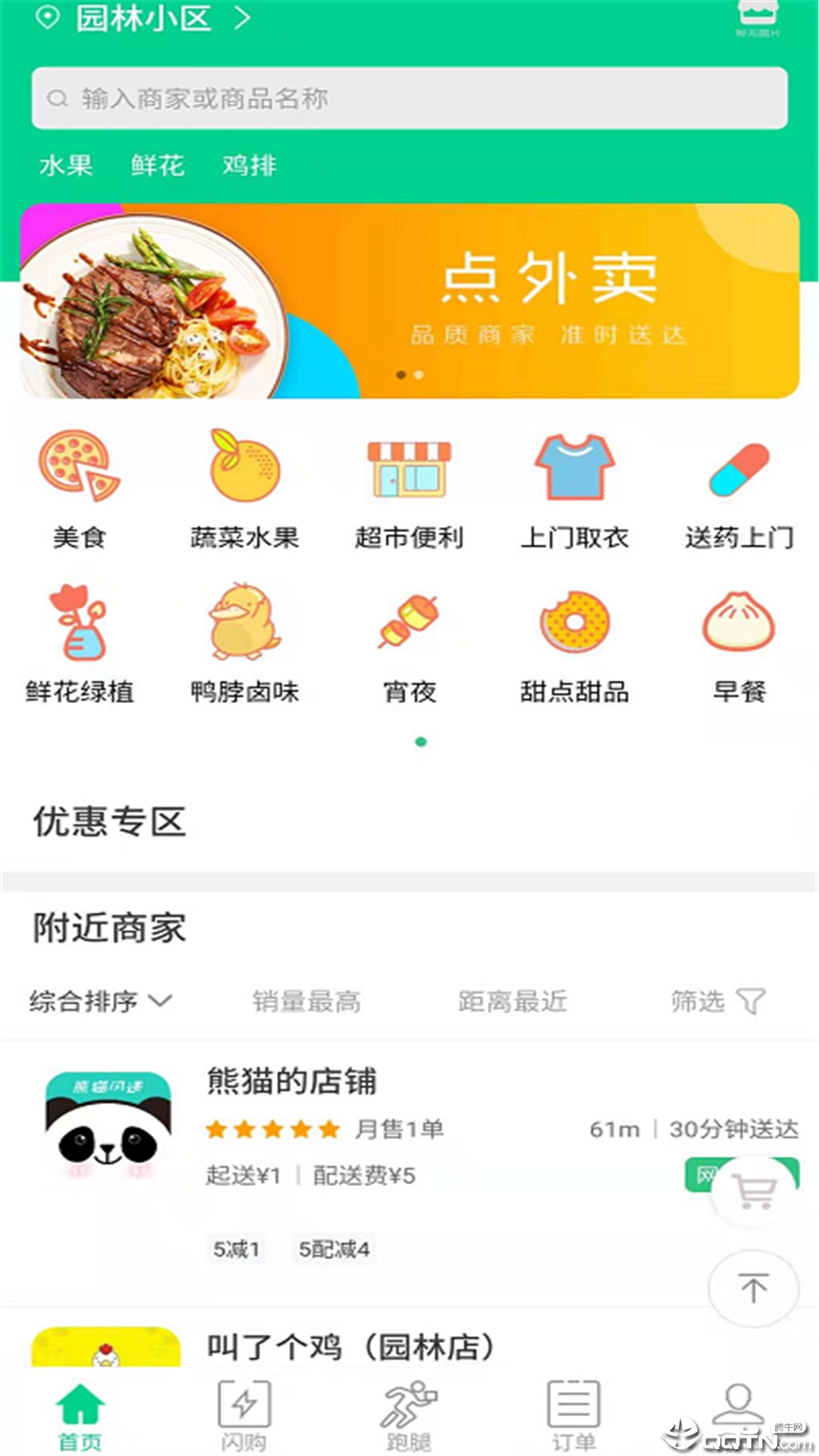The height and width of the screenshot is (1456, 819).
Task: Open the 筛选 filter options
Action: tap(717, 1002)
